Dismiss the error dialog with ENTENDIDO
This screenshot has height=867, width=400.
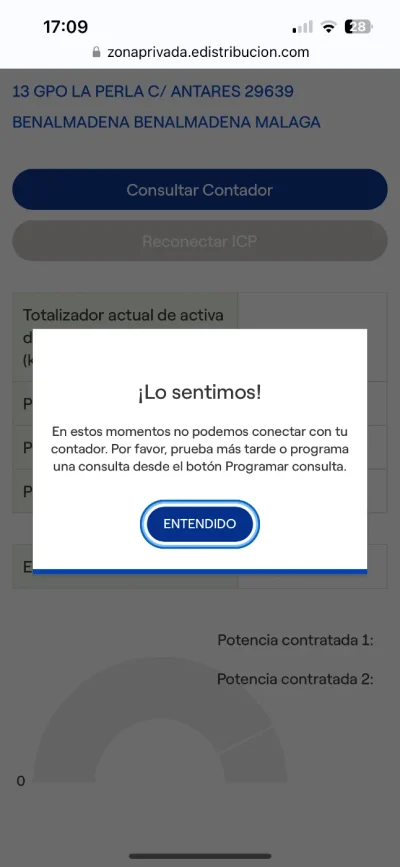click(x=200, y=524)
